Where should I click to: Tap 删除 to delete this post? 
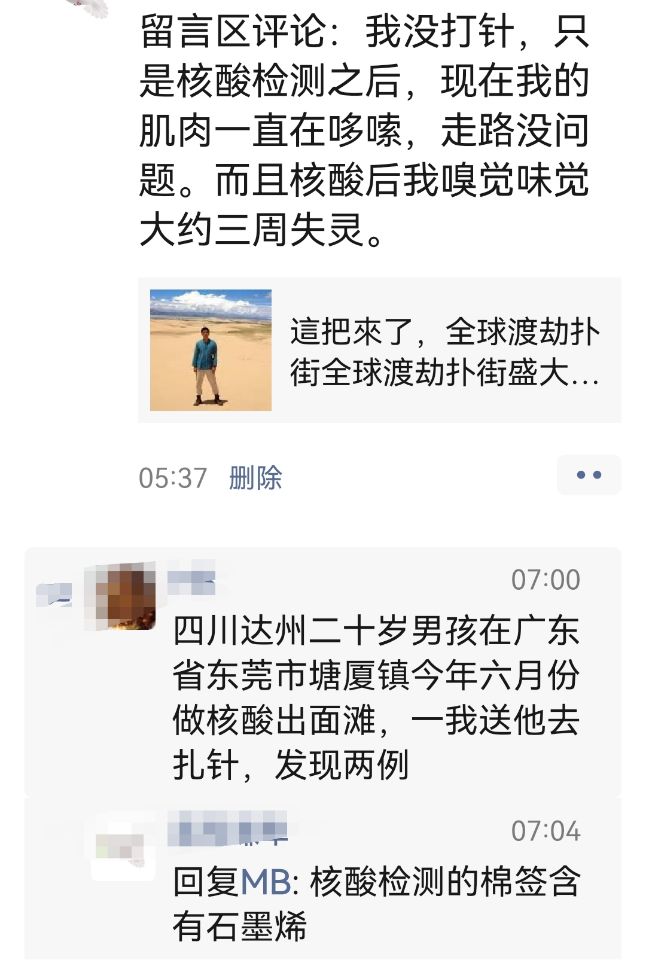[256, 478]
